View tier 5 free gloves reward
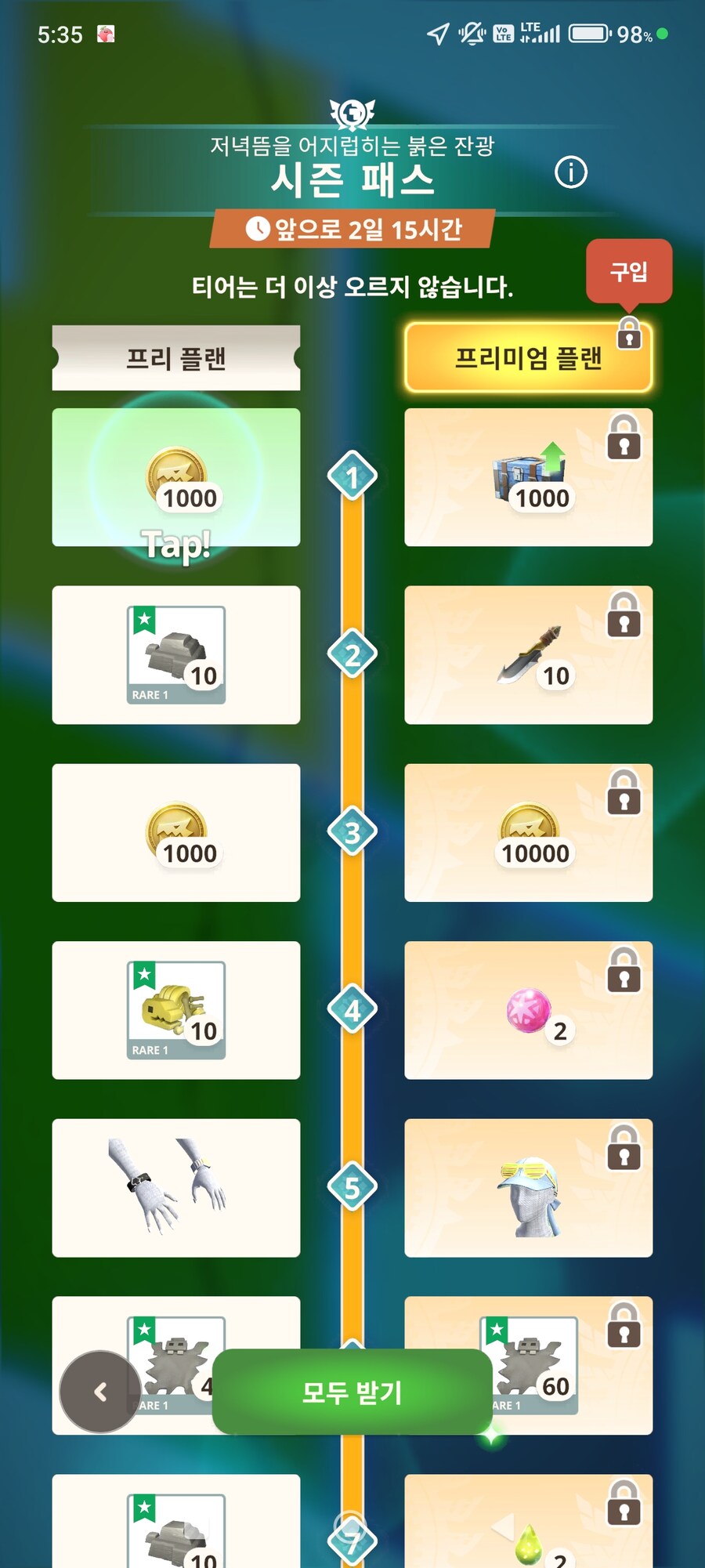 click(176, 1188)
